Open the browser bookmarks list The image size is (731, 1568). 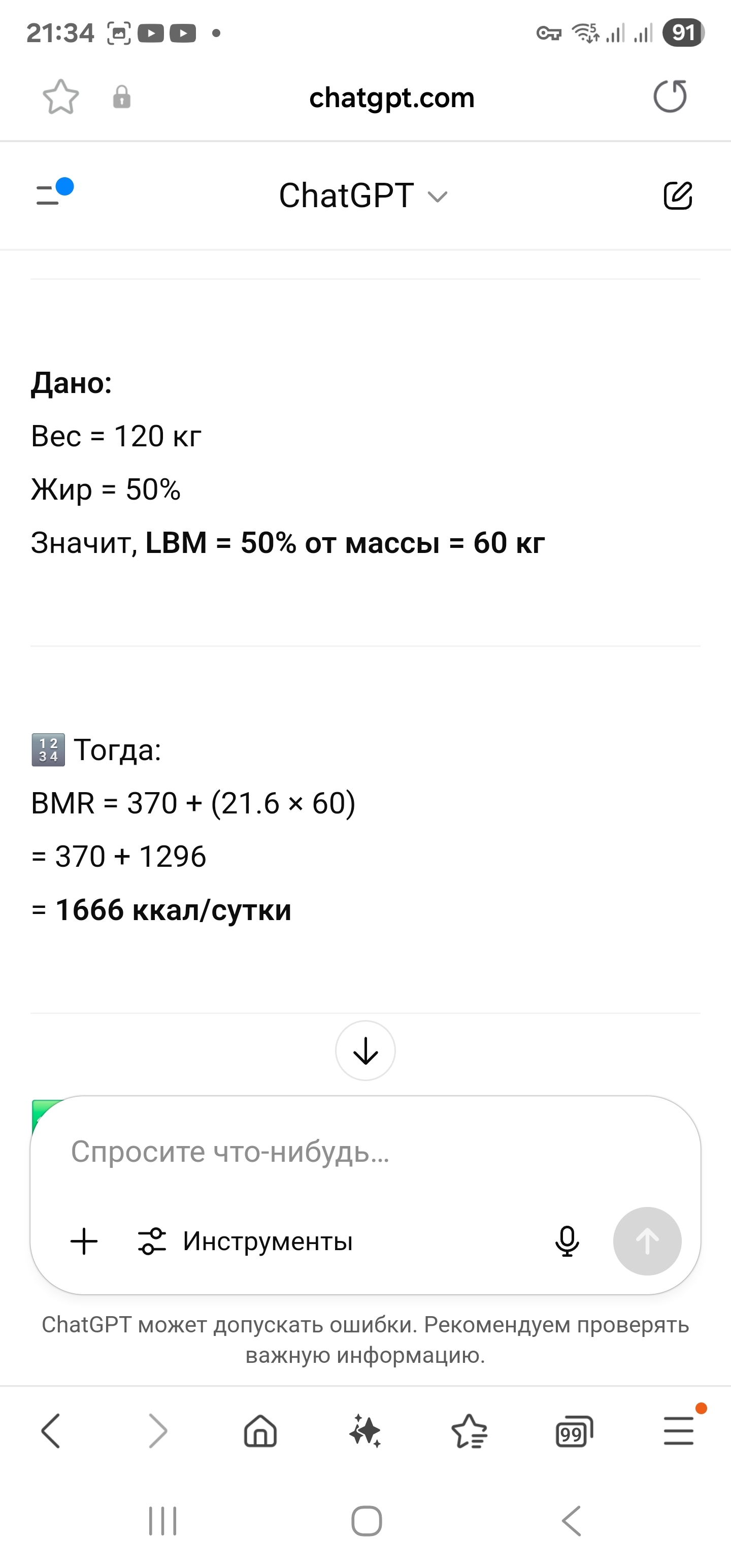(469, 1430)
